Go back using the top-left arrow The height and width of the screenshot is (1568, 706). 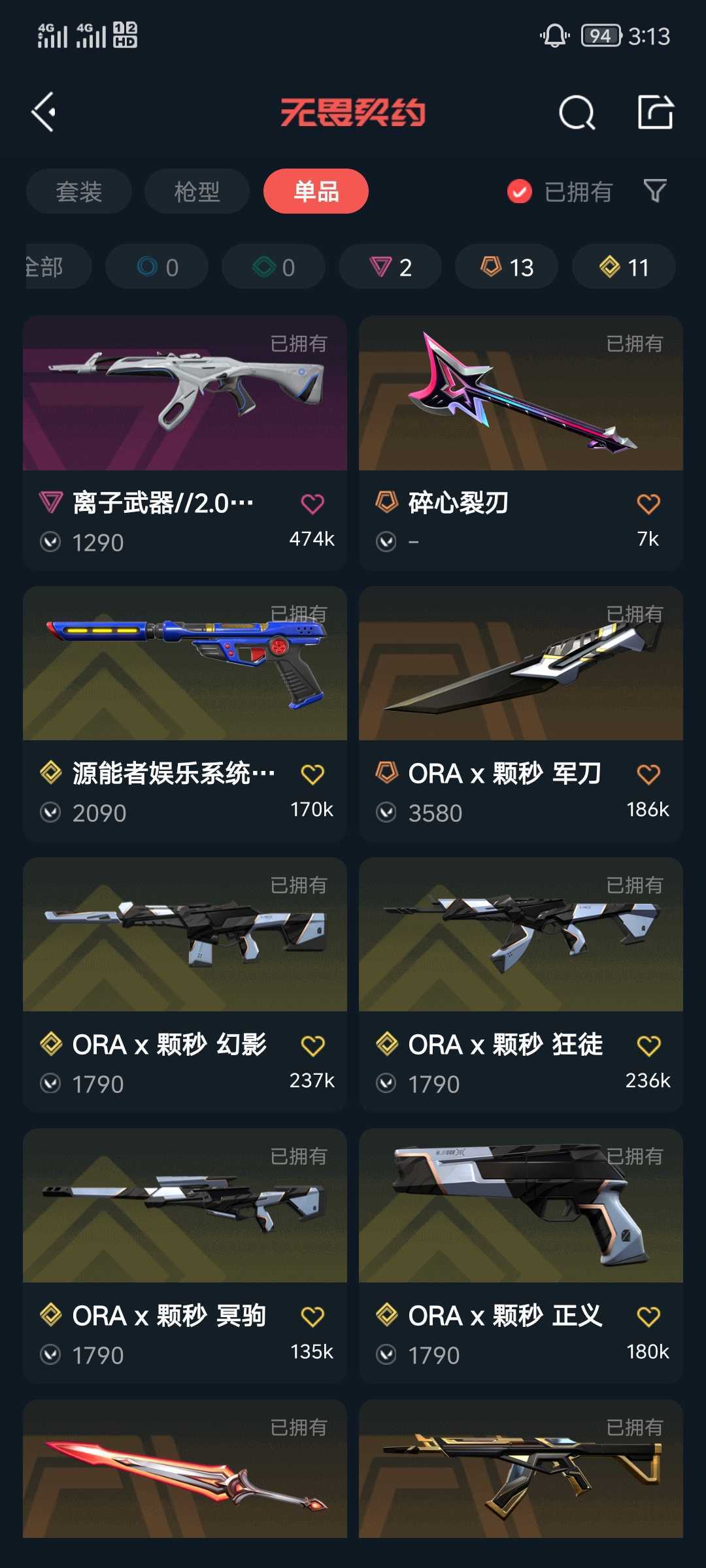(44, 112)
